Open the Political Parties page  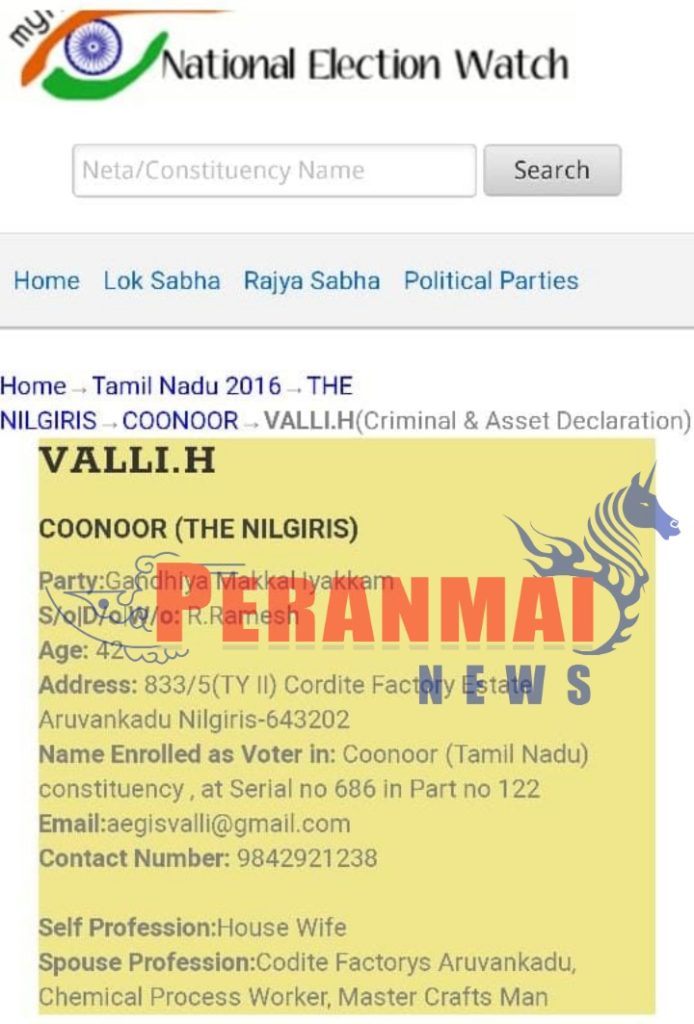click(491, 281)
